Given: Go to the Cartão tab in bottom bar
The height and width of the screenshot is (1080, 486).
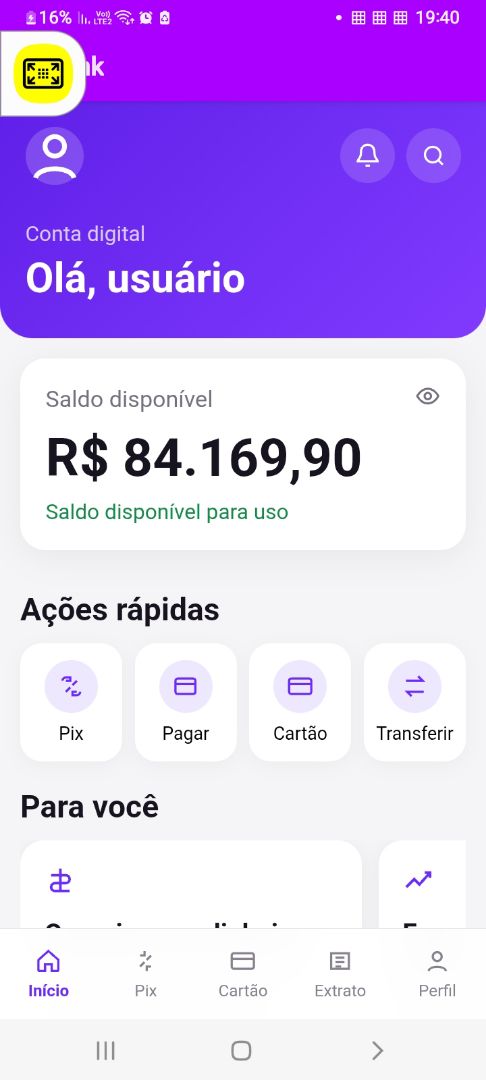Looking at the screenshot, I should coord(242,974).
